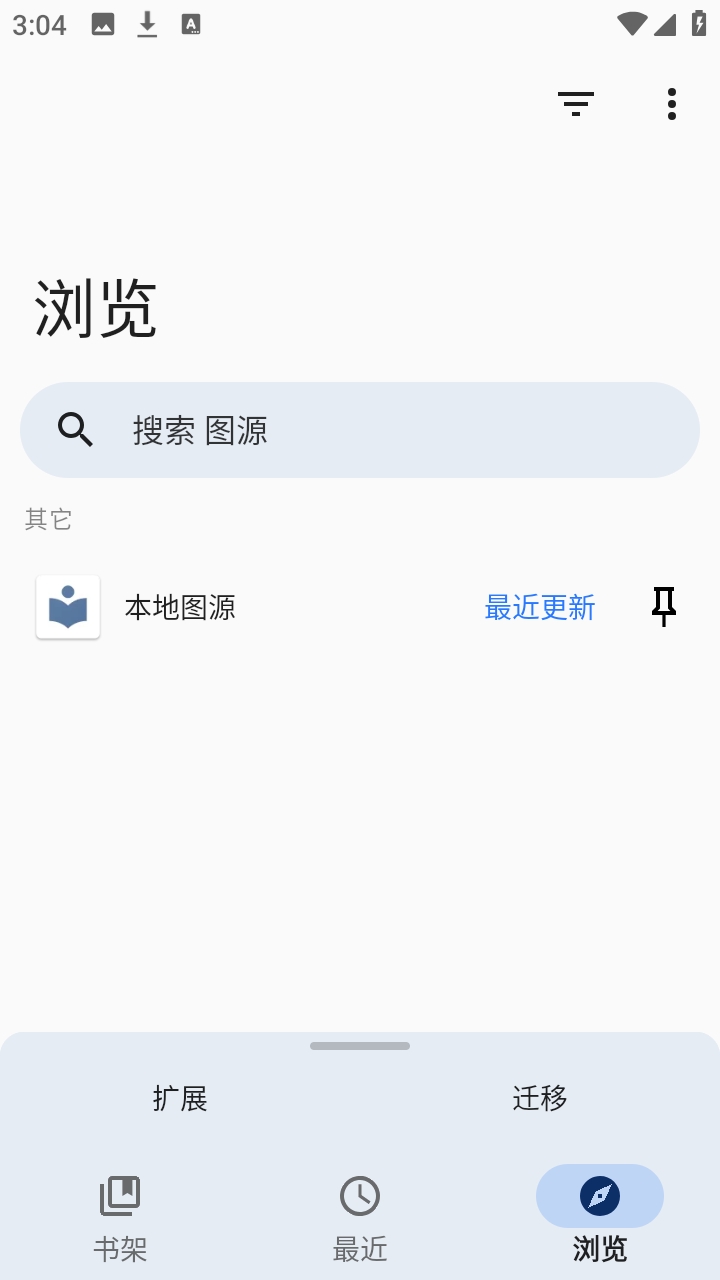This screenshot has width=720, height=1280.
Task: Tap 最近更新 for 本地图源
Action: click(x=539, y=607)
